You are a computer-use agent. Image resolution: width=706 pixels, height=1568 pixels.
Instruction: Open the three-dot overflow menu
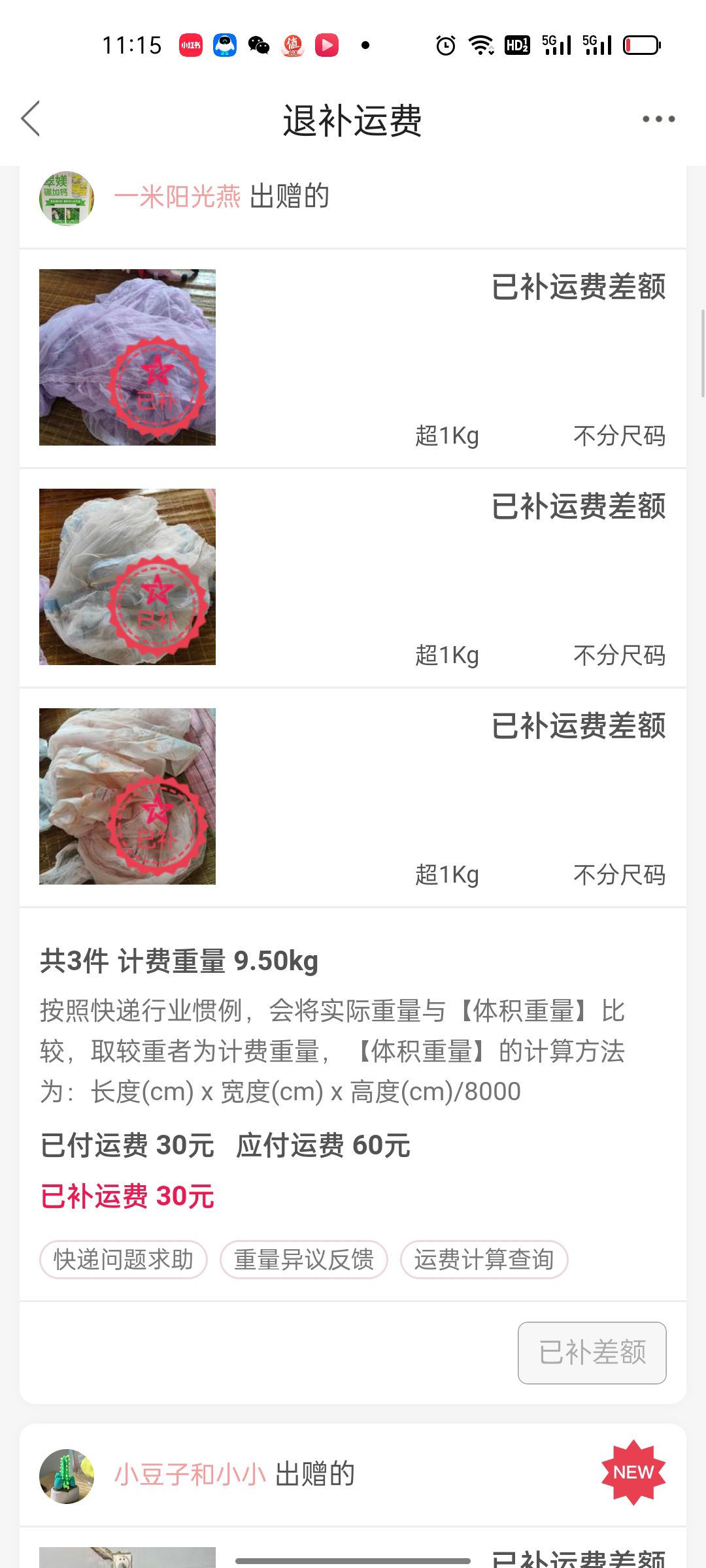coord(658,119)
